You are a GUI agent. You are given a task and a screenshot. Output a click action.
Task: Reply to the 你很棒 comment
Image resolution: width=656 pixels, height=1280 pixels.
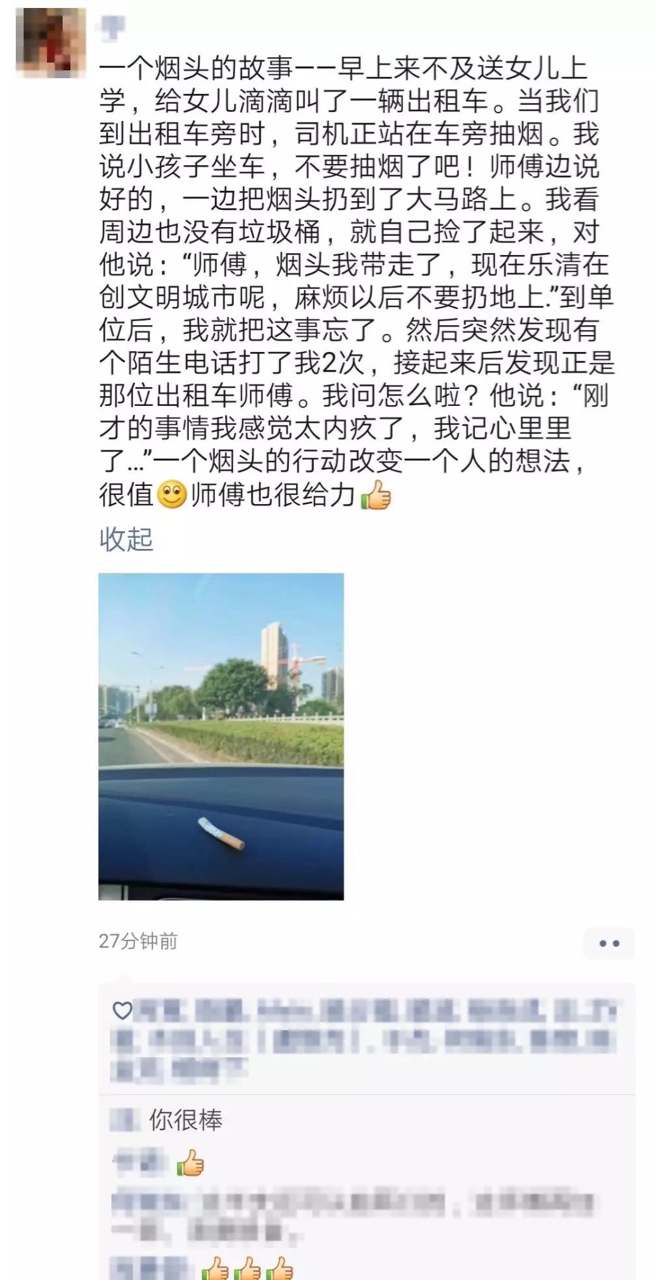pyautogui.click(x=186, y=1120)
